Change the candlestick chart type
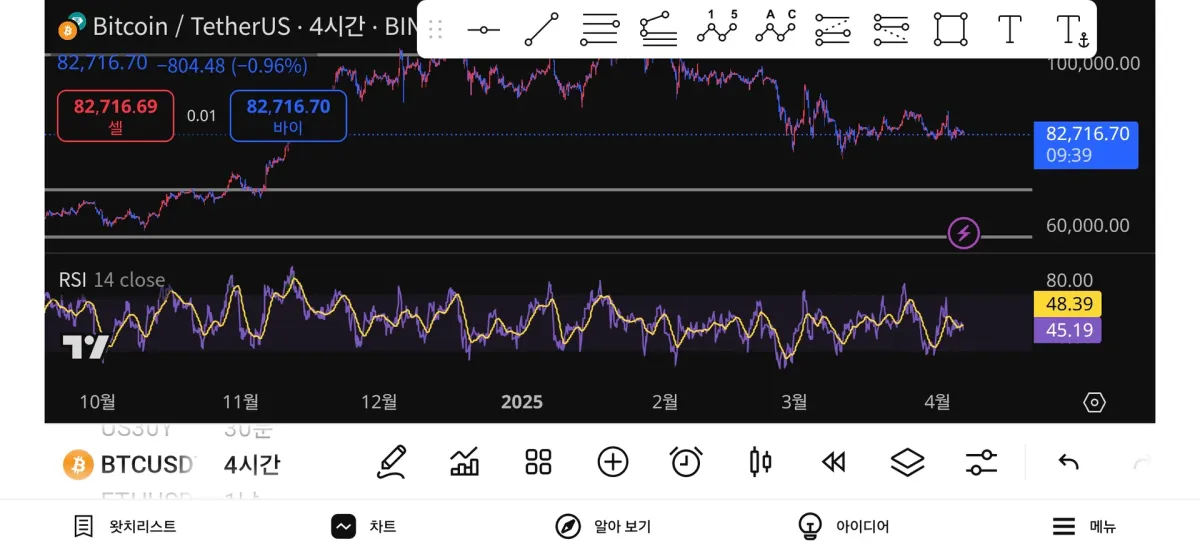Screen dimensions: 1200x554 pyautogui.click(x=760, y=462)
